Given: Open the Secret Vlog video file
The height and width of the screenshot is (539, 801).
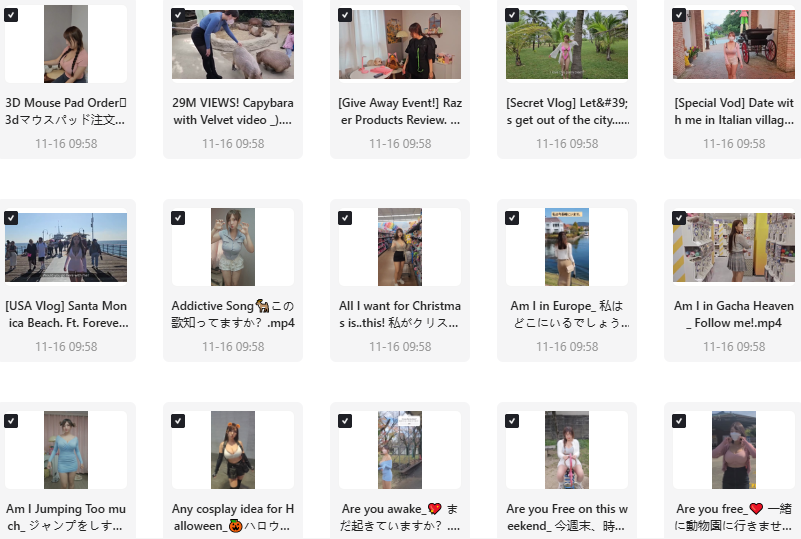Looking at the screenshot, I should tap(567, 45).
